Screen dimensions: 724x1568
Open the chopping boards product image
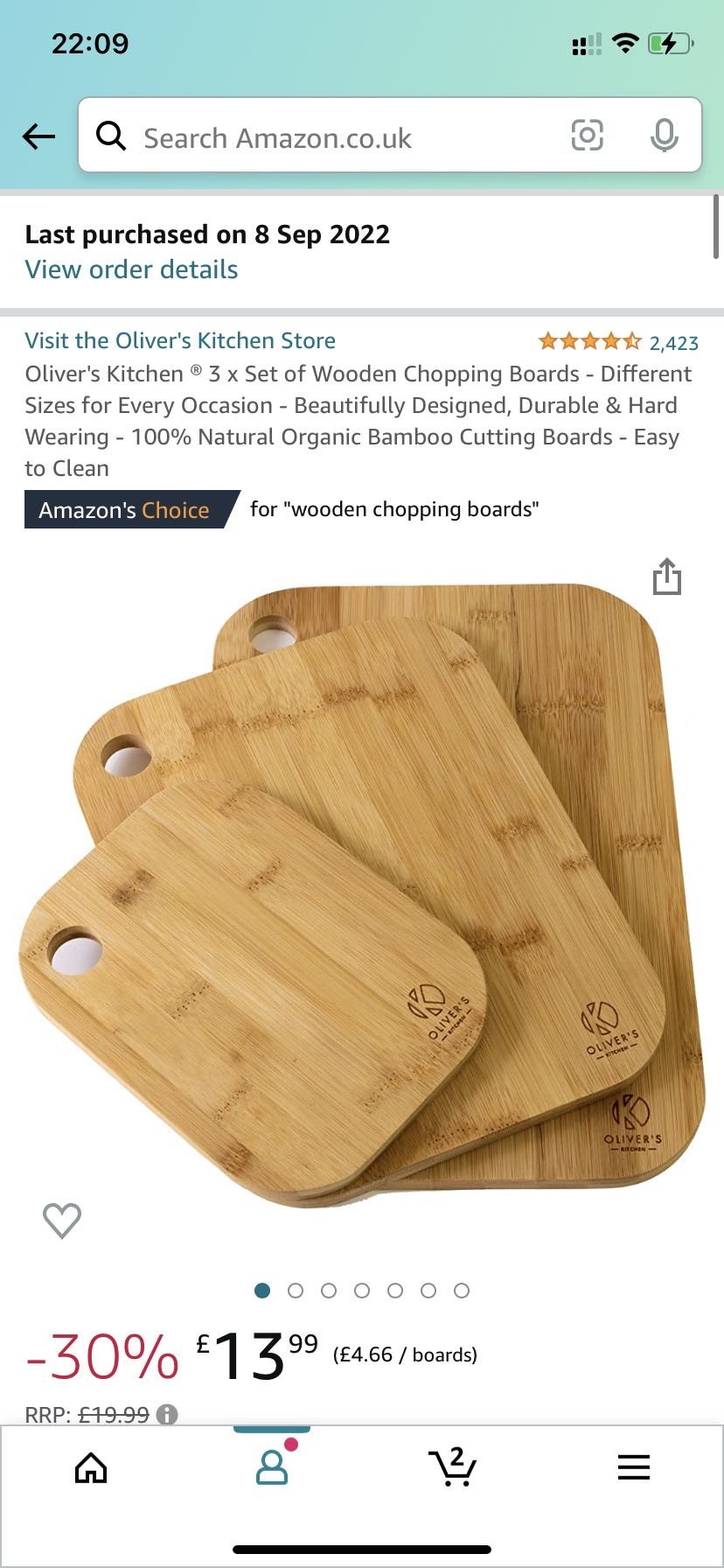[362, 892]
